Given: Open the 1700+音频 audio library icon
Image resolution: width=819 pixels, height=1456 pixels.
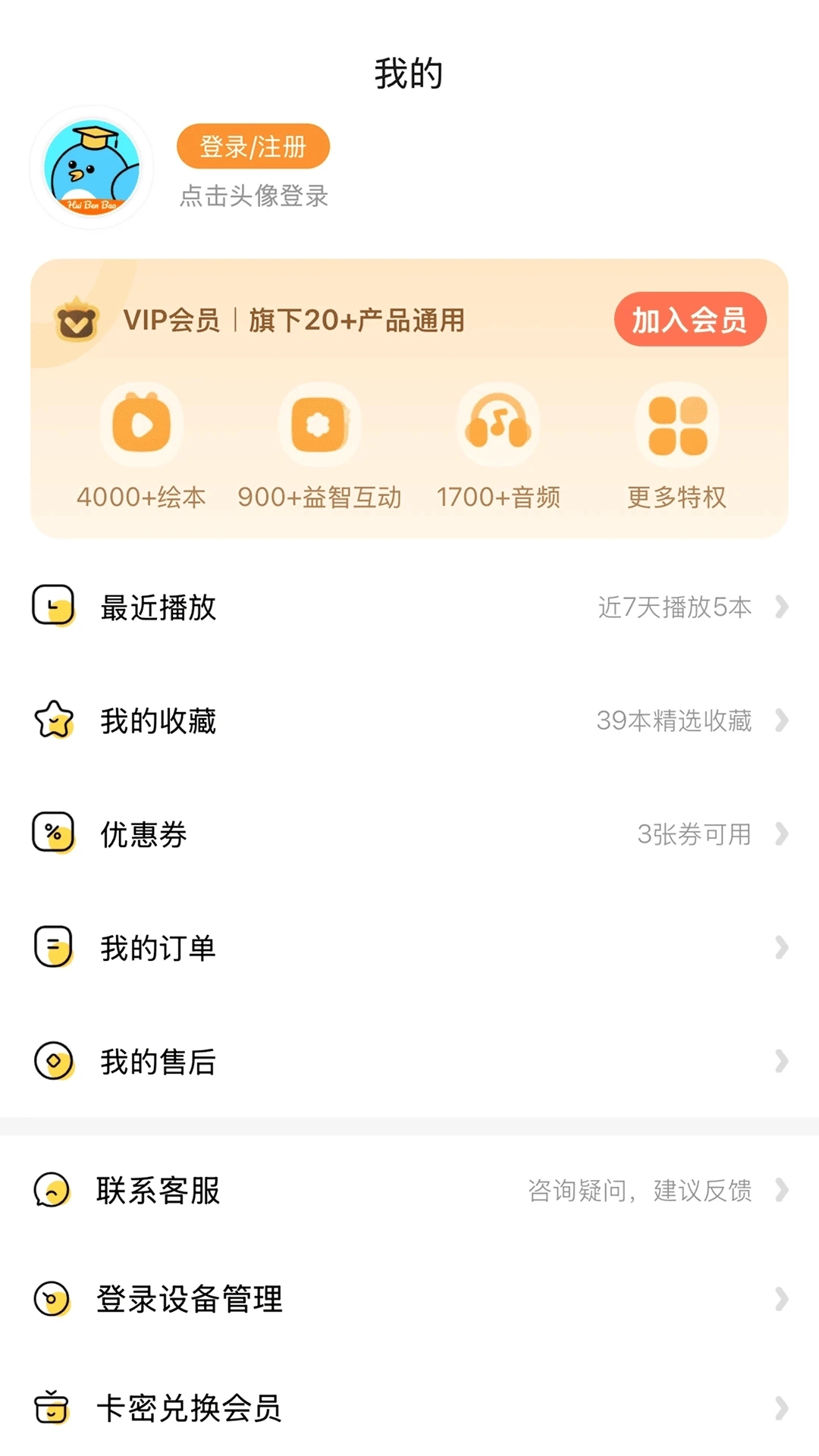Looking at the screenshot, I should tap(497, 425).
